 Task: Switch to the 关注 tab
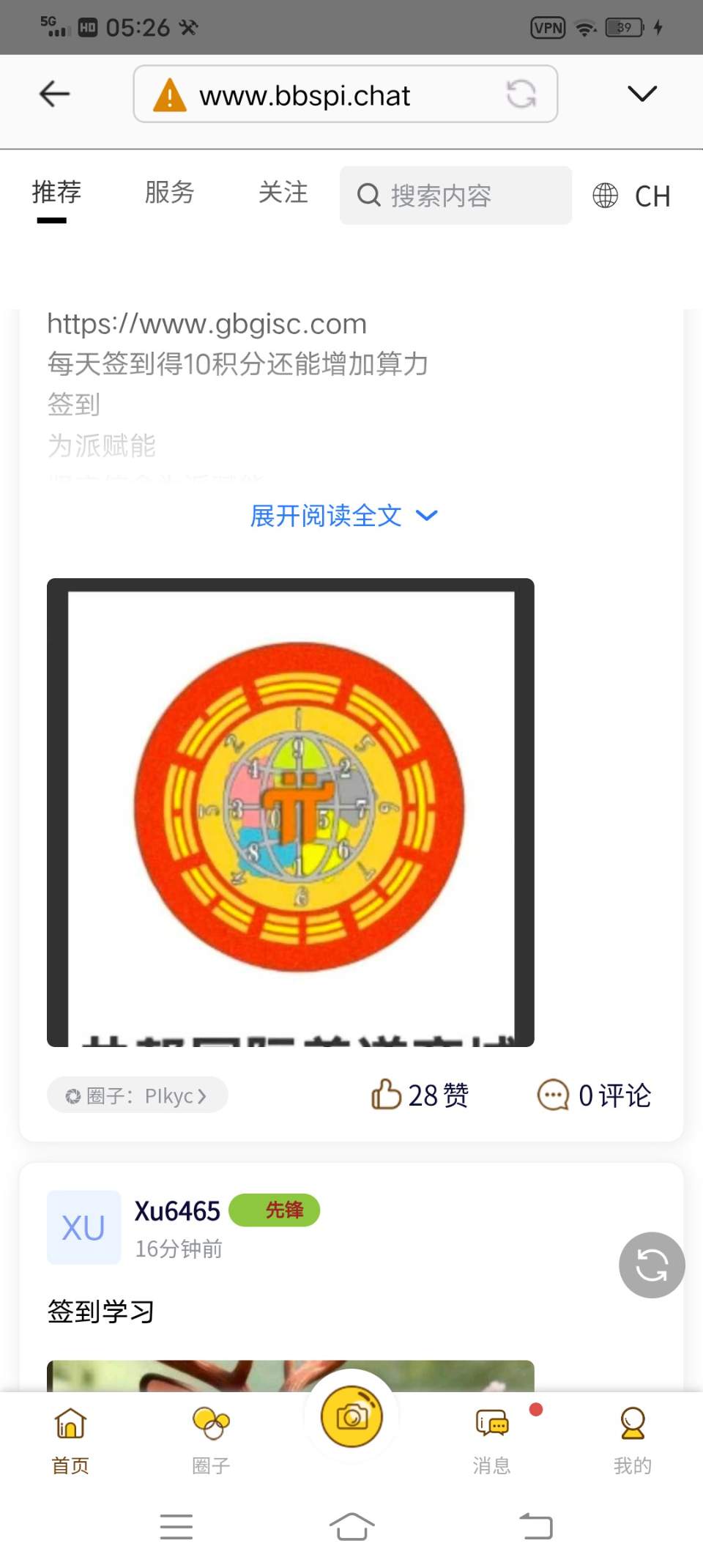point(283,193)
